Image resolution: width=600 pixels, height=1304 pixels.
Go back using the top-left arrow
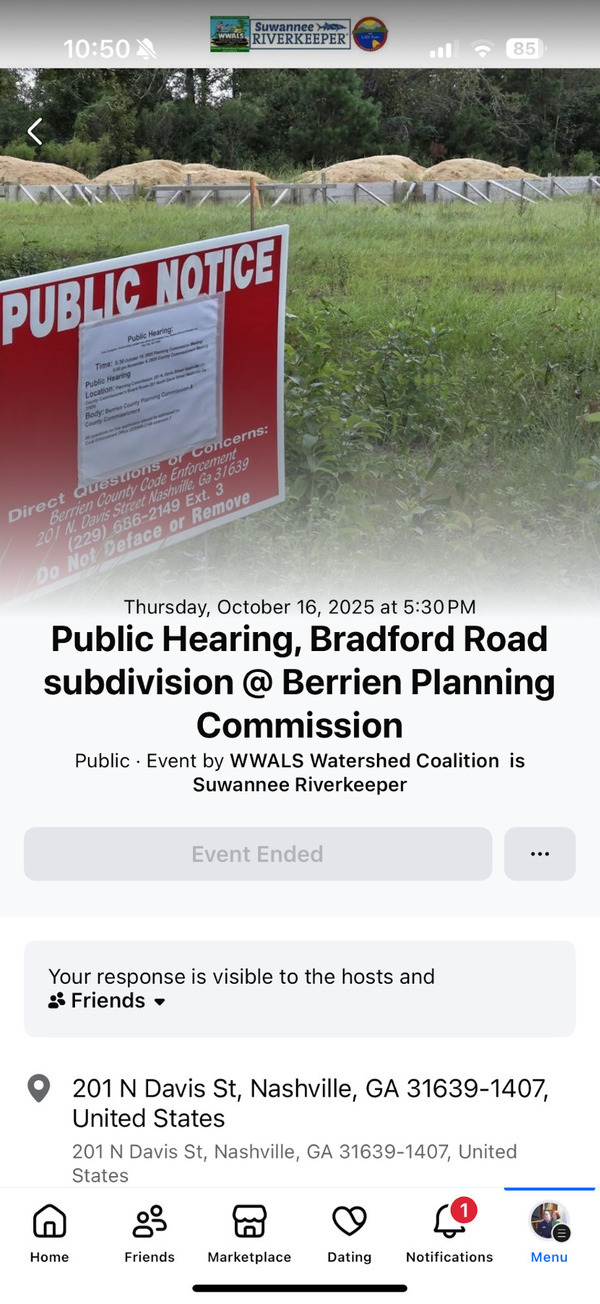(x=35, y=131)
